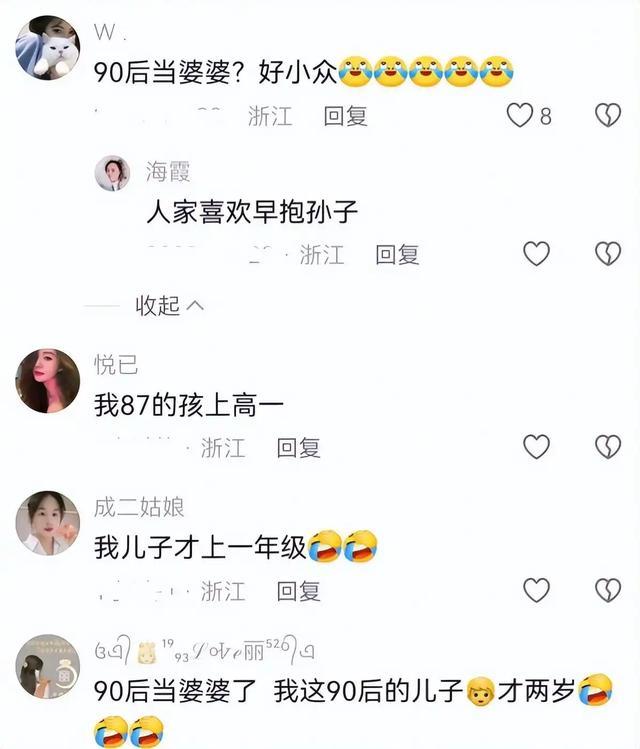Screen dimensions: 640x749
Task: Open avatar of the 两岁儿子 commenter
Action: 47,665
